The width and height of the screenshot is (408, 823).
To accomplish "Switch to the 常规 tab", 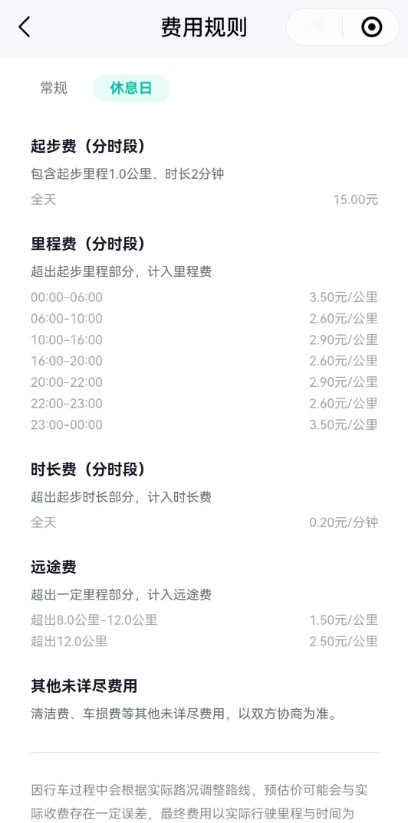I will pyautogui.click(x=54, y=88).
